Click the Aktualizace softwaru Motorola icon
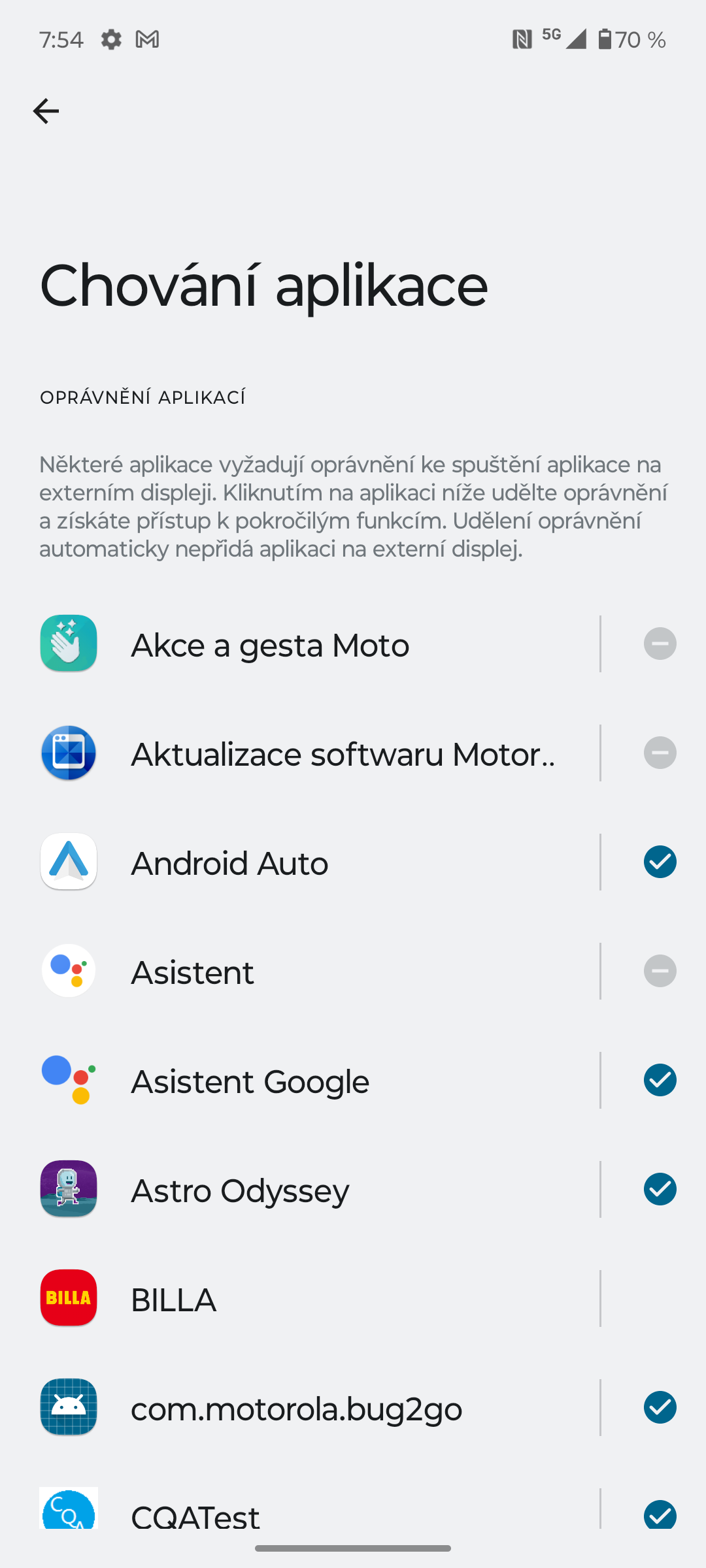The width and height of the screenshot is (706, 1568). (x=68, y=753)
